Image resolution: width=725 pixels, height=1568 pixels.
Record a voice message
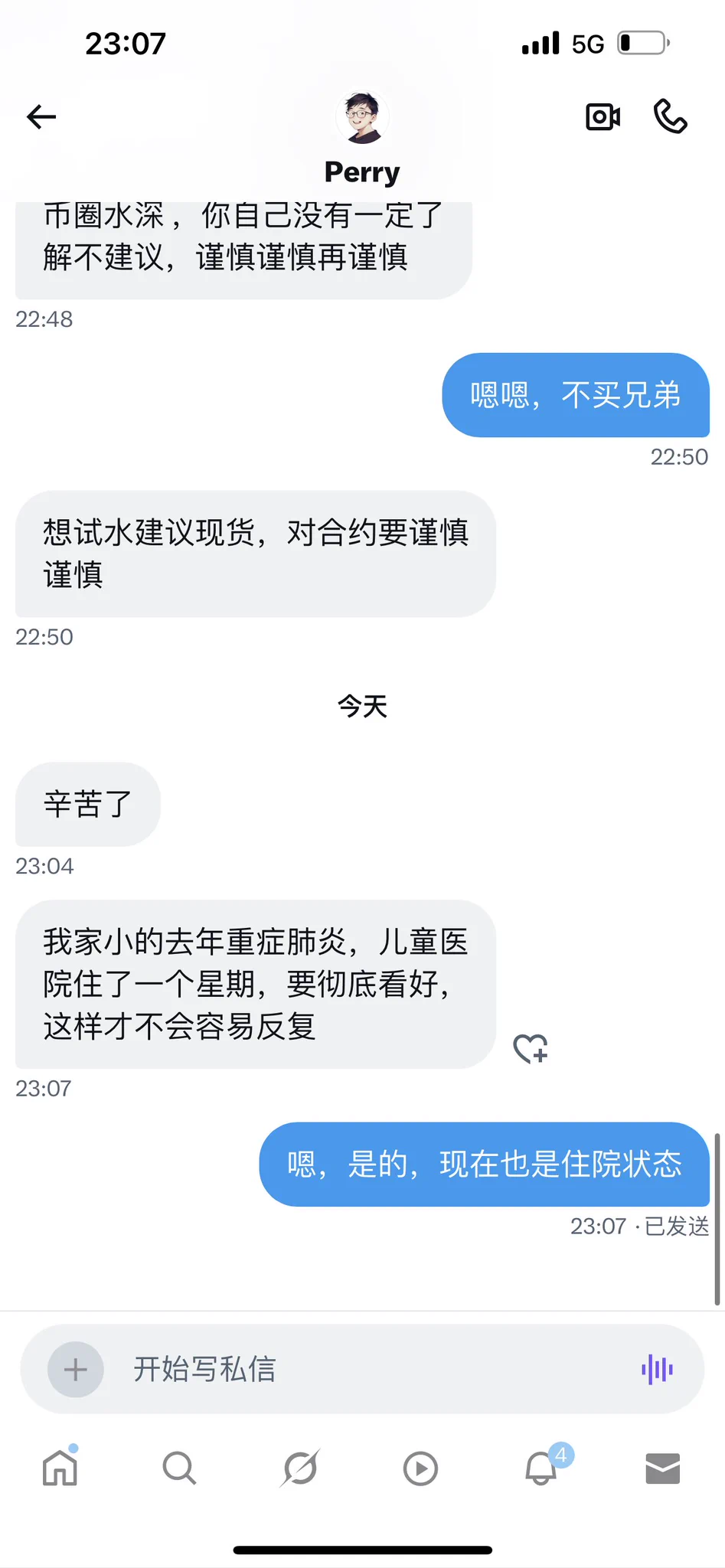[x=657, y=1370]
